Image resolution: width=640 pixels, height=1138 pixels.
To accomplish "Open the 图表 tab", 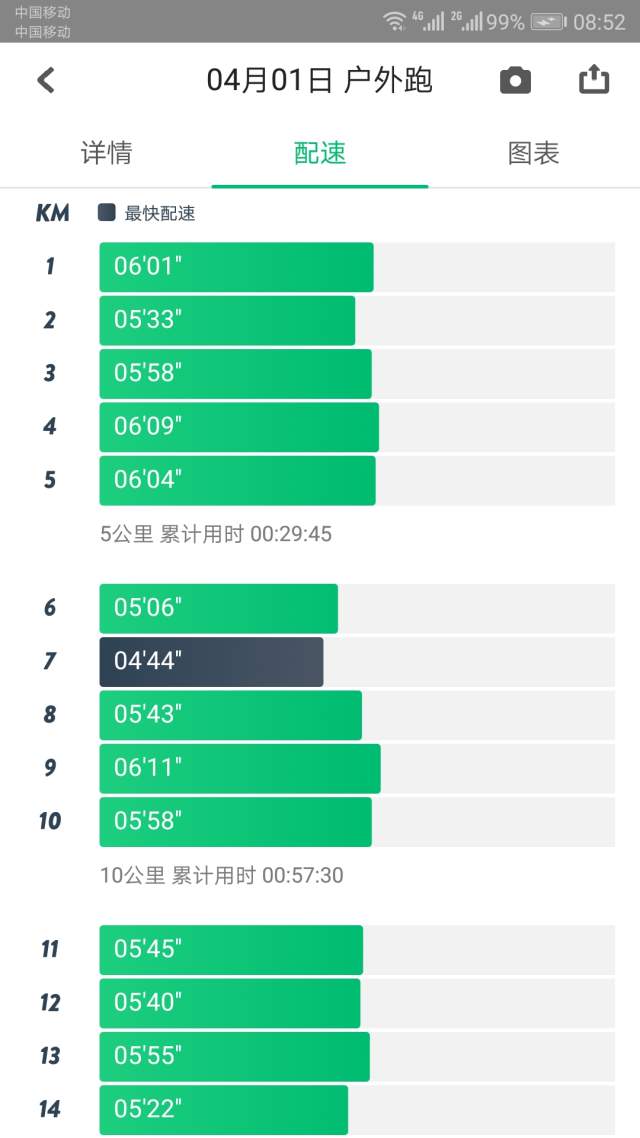I will 533,153.
